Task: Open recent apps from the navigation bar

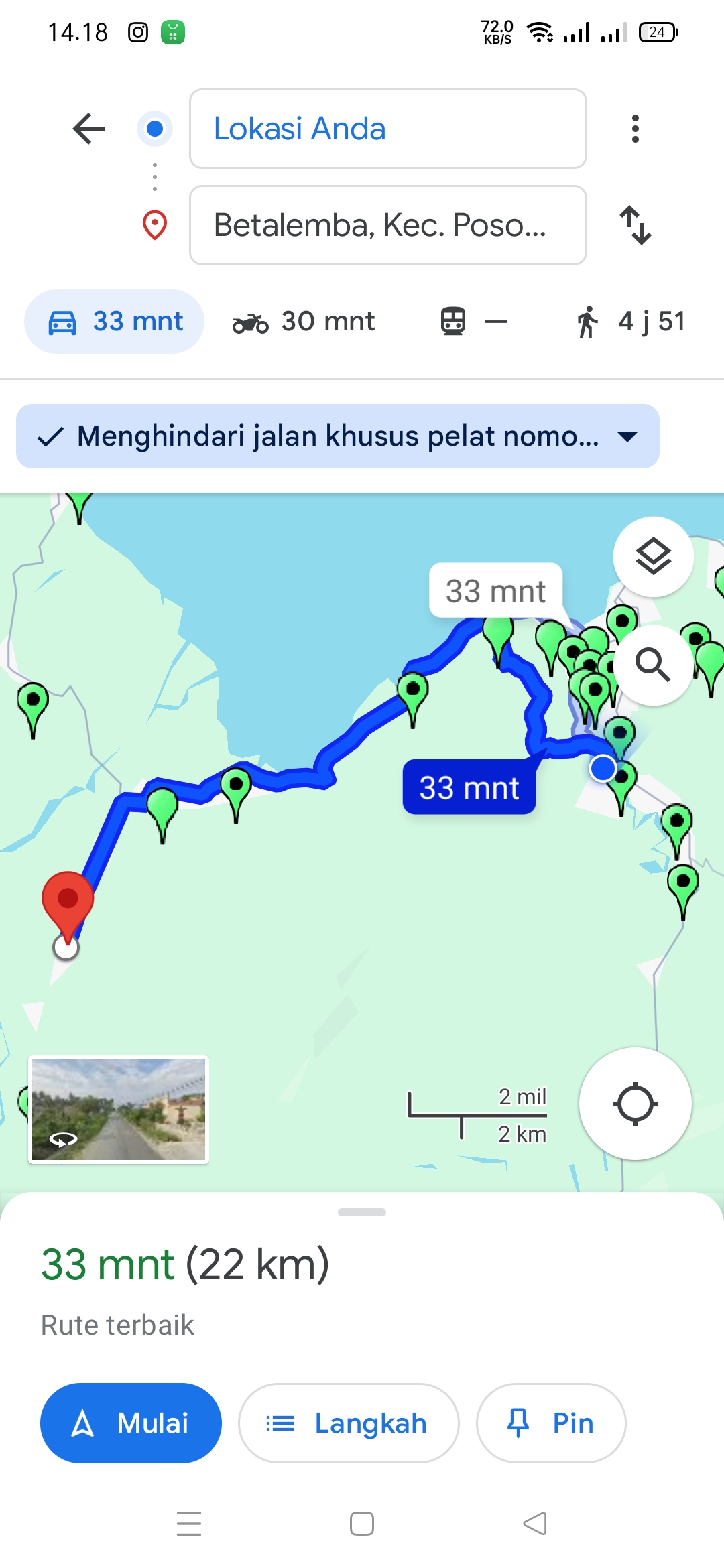Action: click(x=189, y=1524)
